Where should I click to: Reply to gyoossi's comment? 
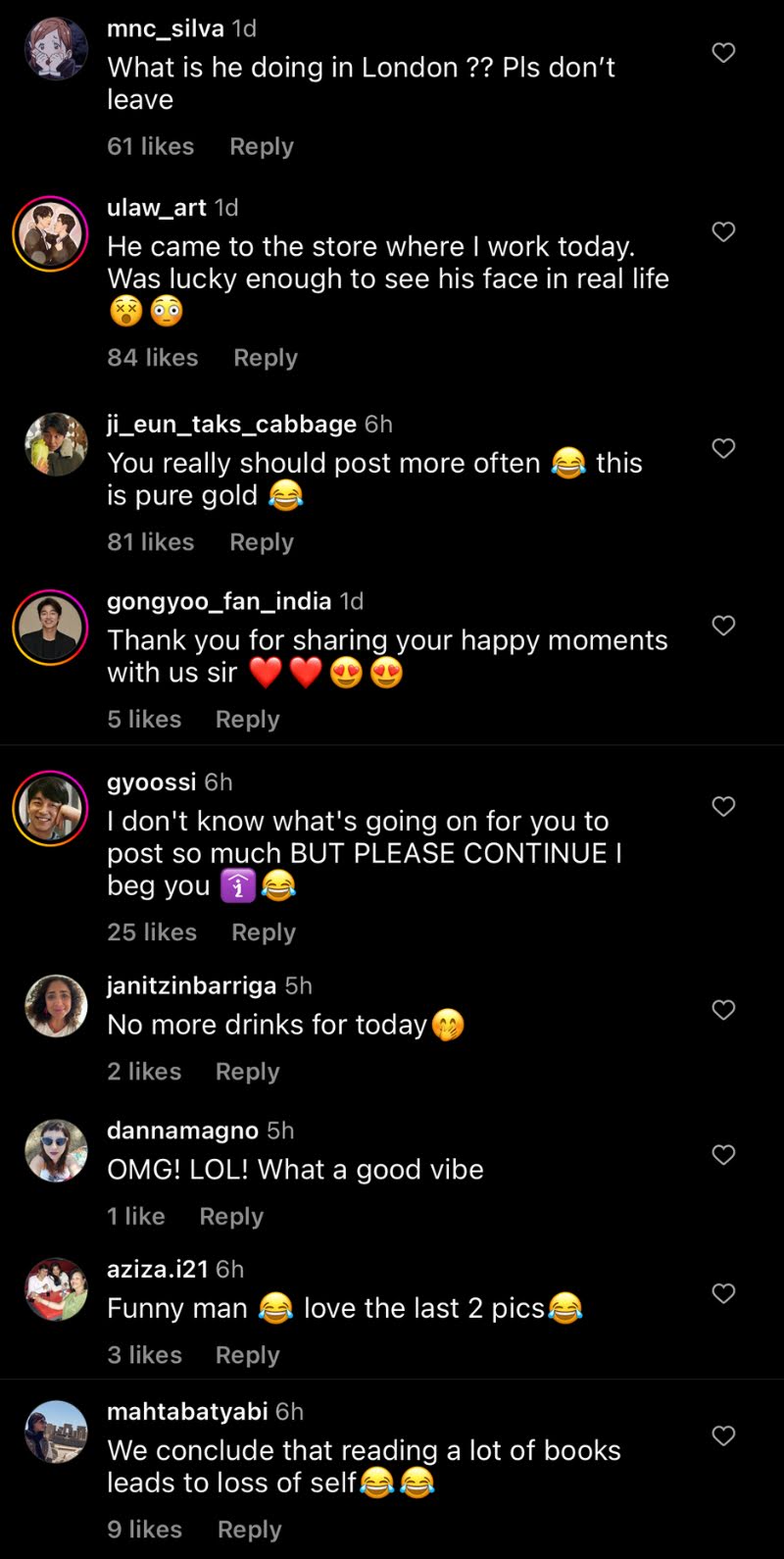tap(263, 932)
